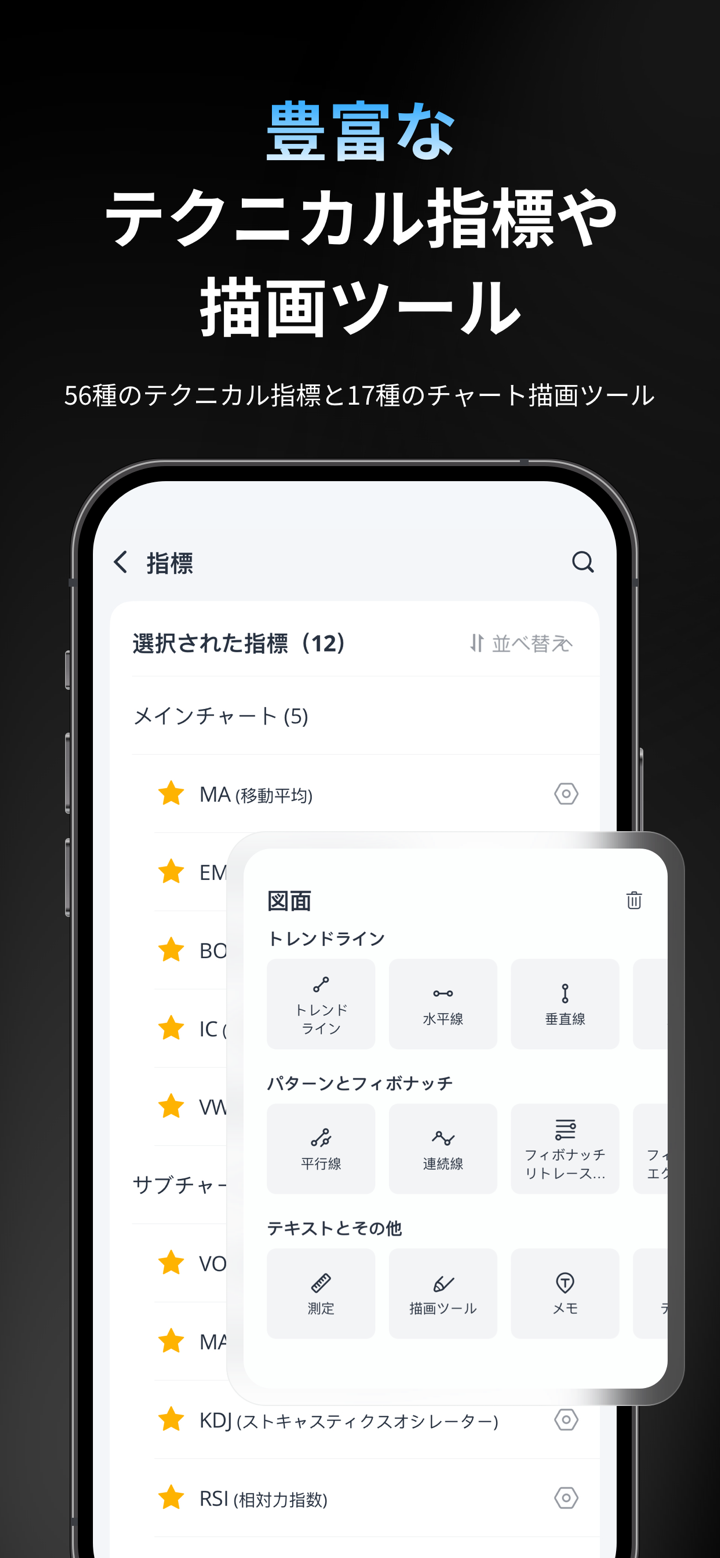This screenshot has height=1558, width=720.
Task: Open settings for MA (移動平均) indicator
Action: tap(566, 793)
